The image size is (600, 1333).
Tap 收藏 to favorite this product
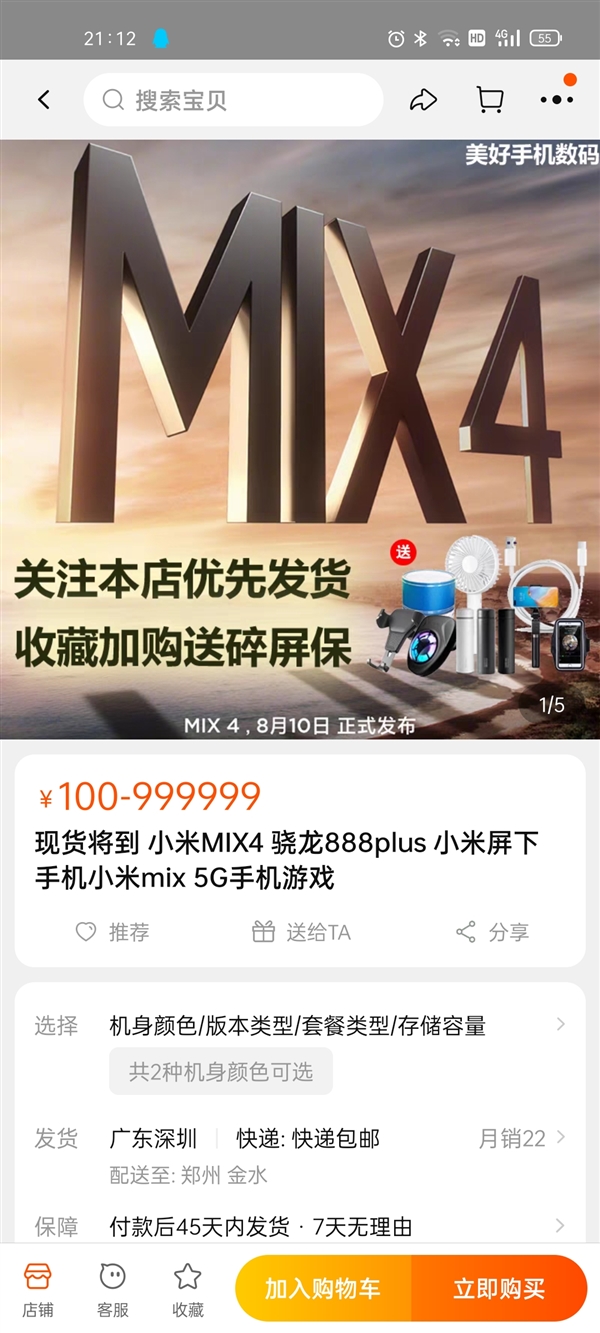click(x=188, y=1289)
